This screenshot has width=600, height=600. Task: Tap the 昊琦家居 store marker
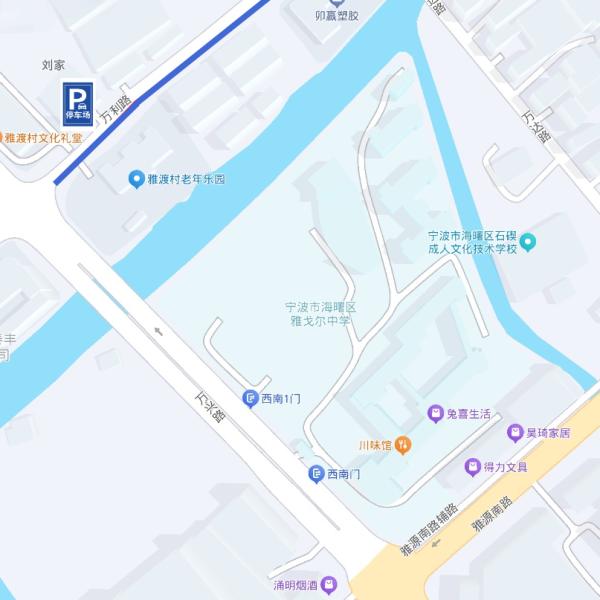pos(515,433)
